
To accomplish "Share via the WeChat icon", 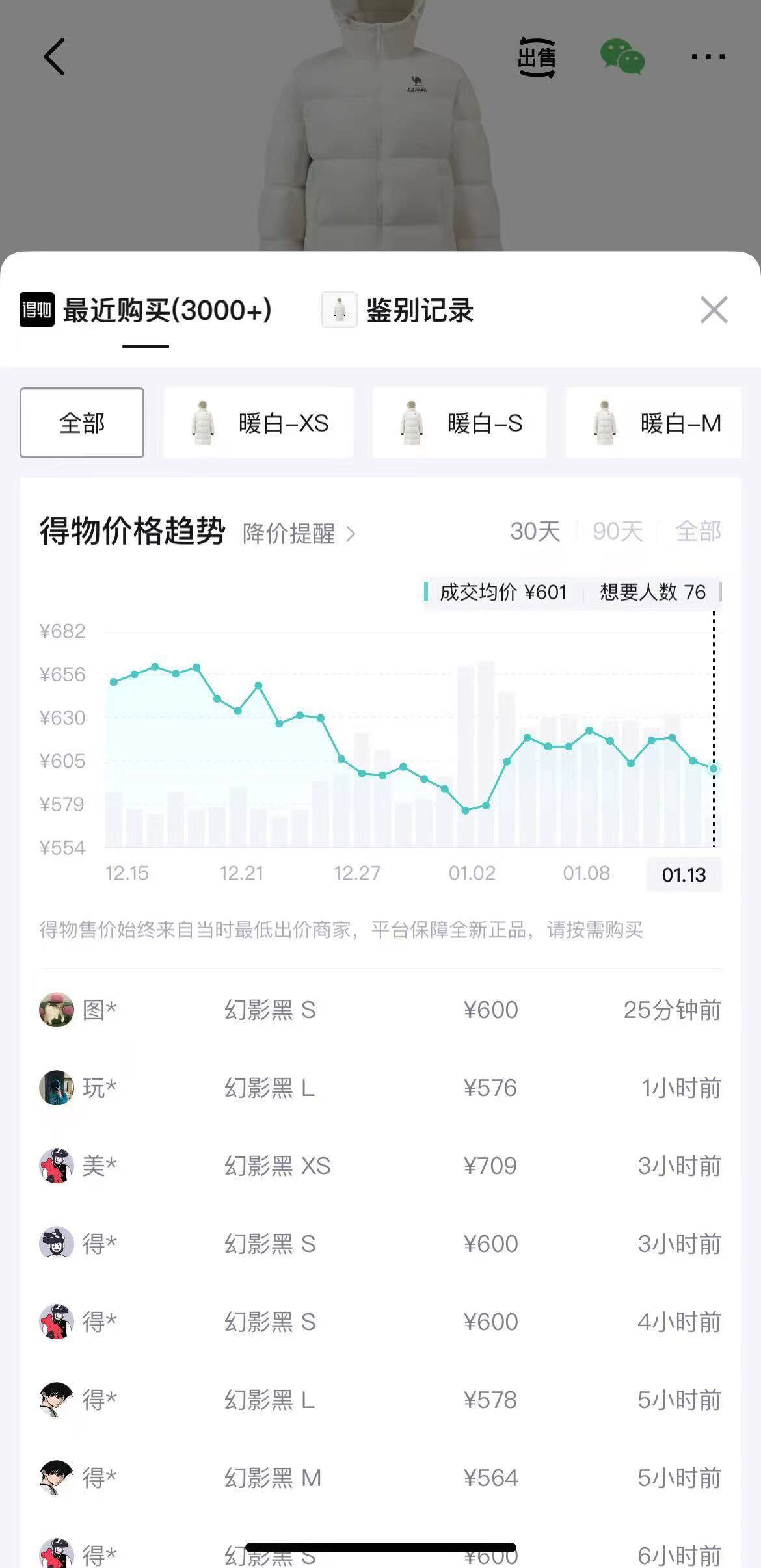I will [622, 57].
